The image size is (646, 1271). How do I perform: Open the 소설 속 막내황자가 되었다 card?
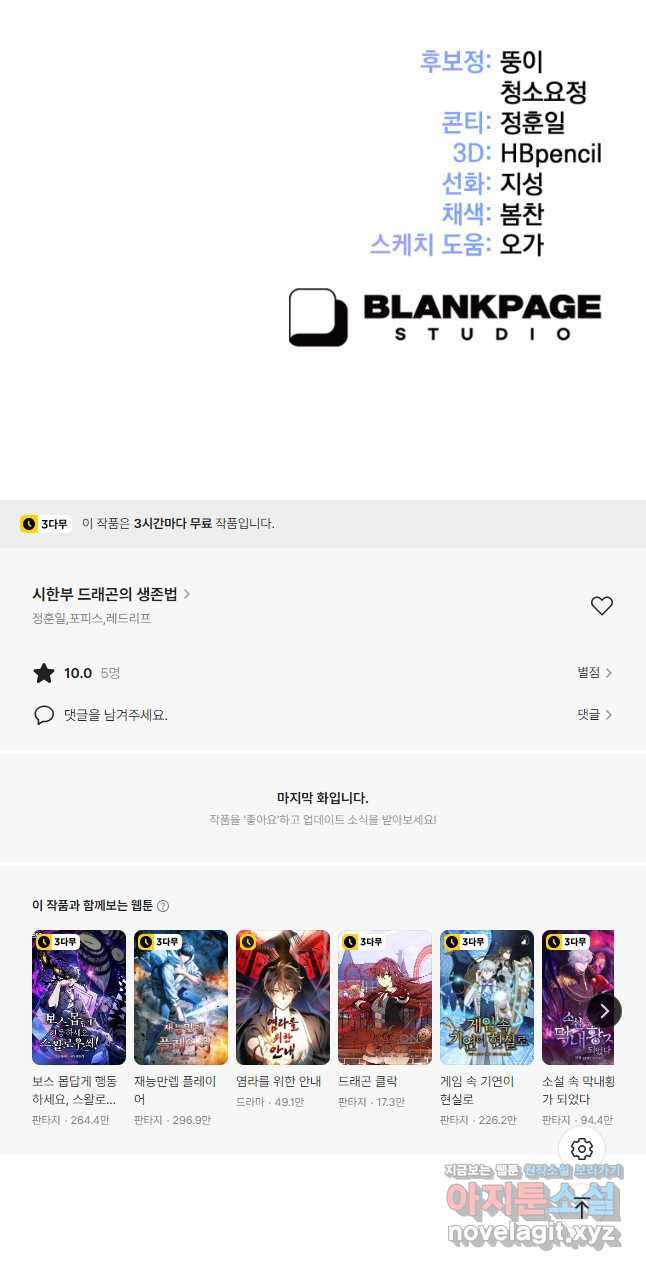tap(578, 1029)
